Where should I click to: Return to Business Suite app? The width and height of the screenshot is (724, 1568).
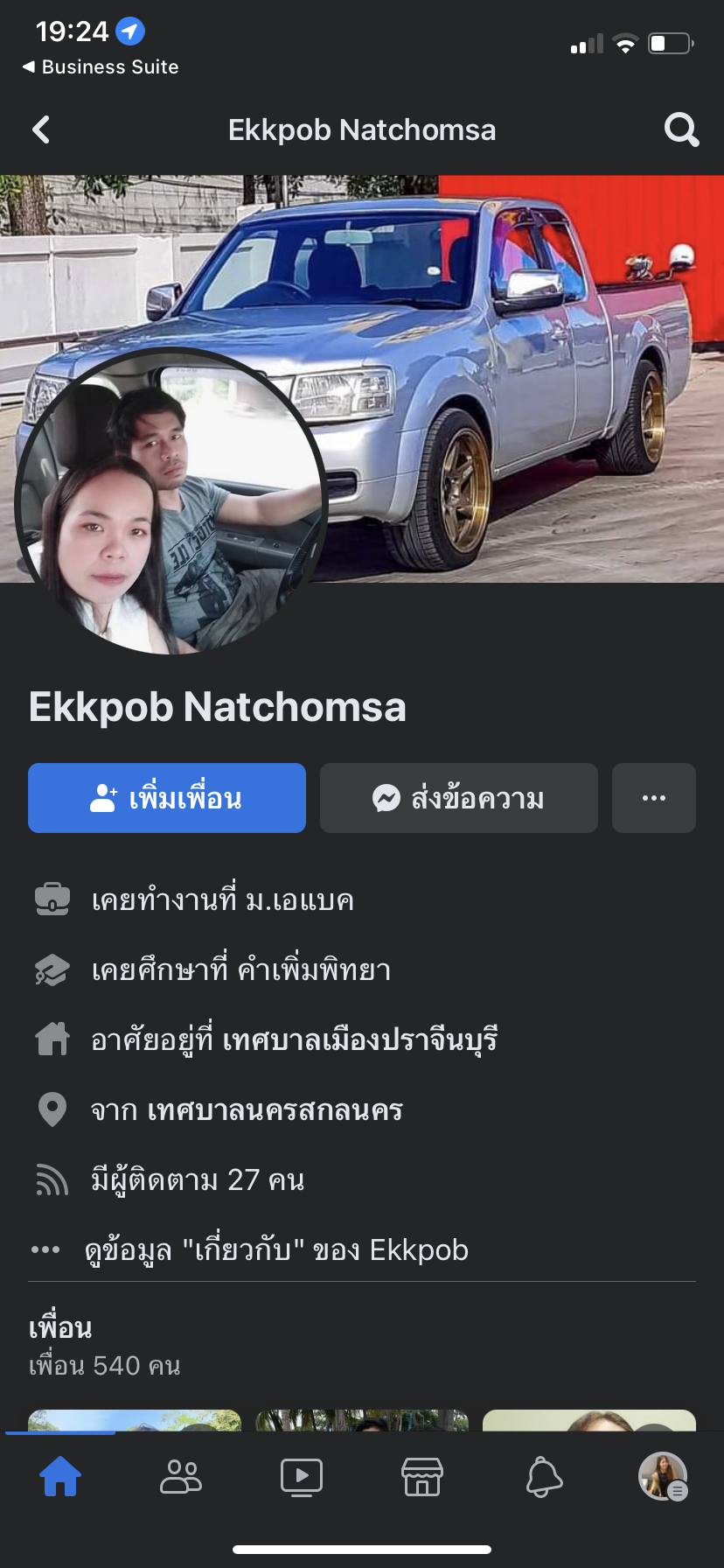click(101, 67)
